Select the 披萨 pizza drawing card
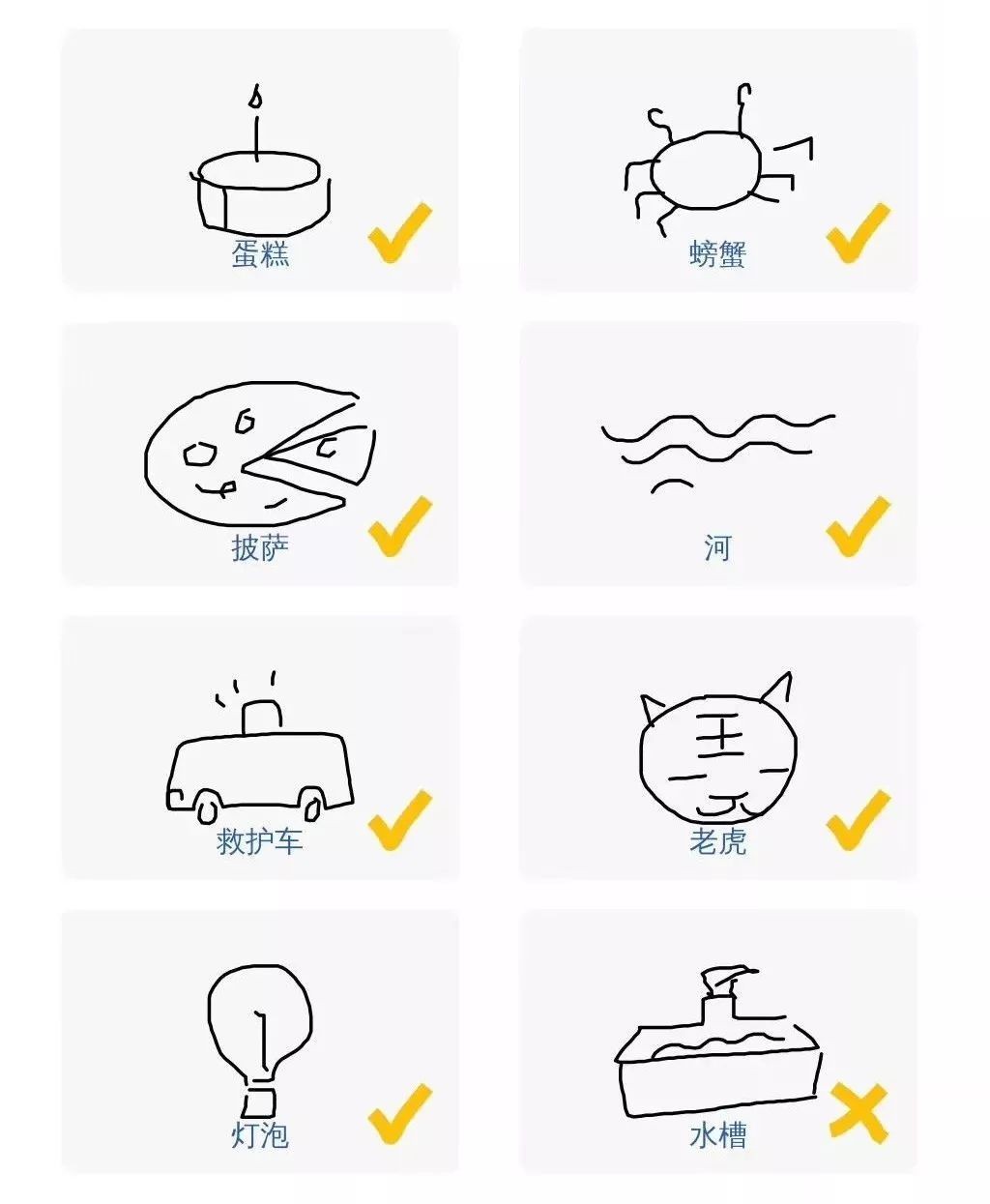Viewport: 990px width, 1204px height. (x=260, y=455)
